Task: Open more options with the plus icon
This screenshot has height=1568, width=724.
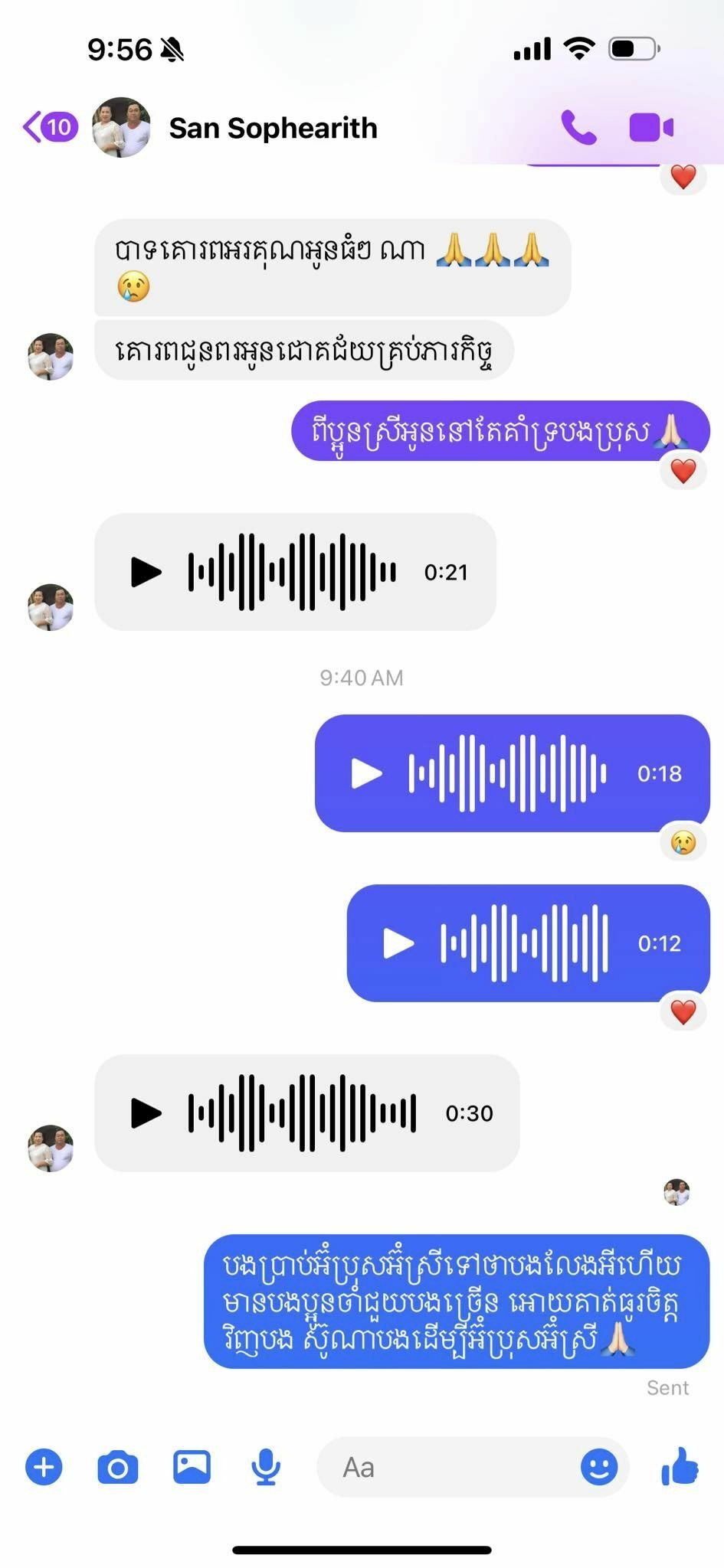Action: tap(44, 1467)
